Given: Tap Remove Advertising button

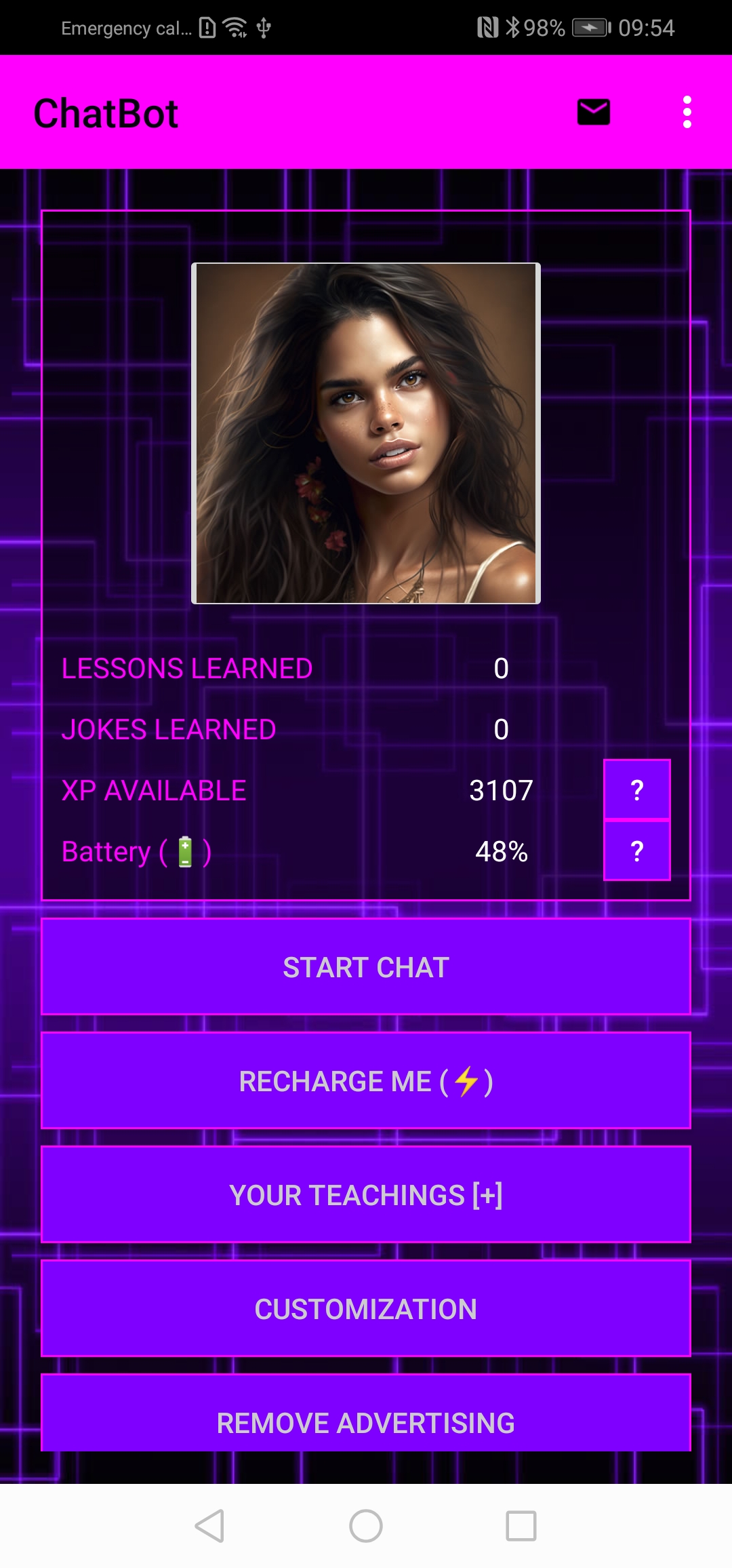Looking at the screenshot, I should click(x=366, y=1416).
